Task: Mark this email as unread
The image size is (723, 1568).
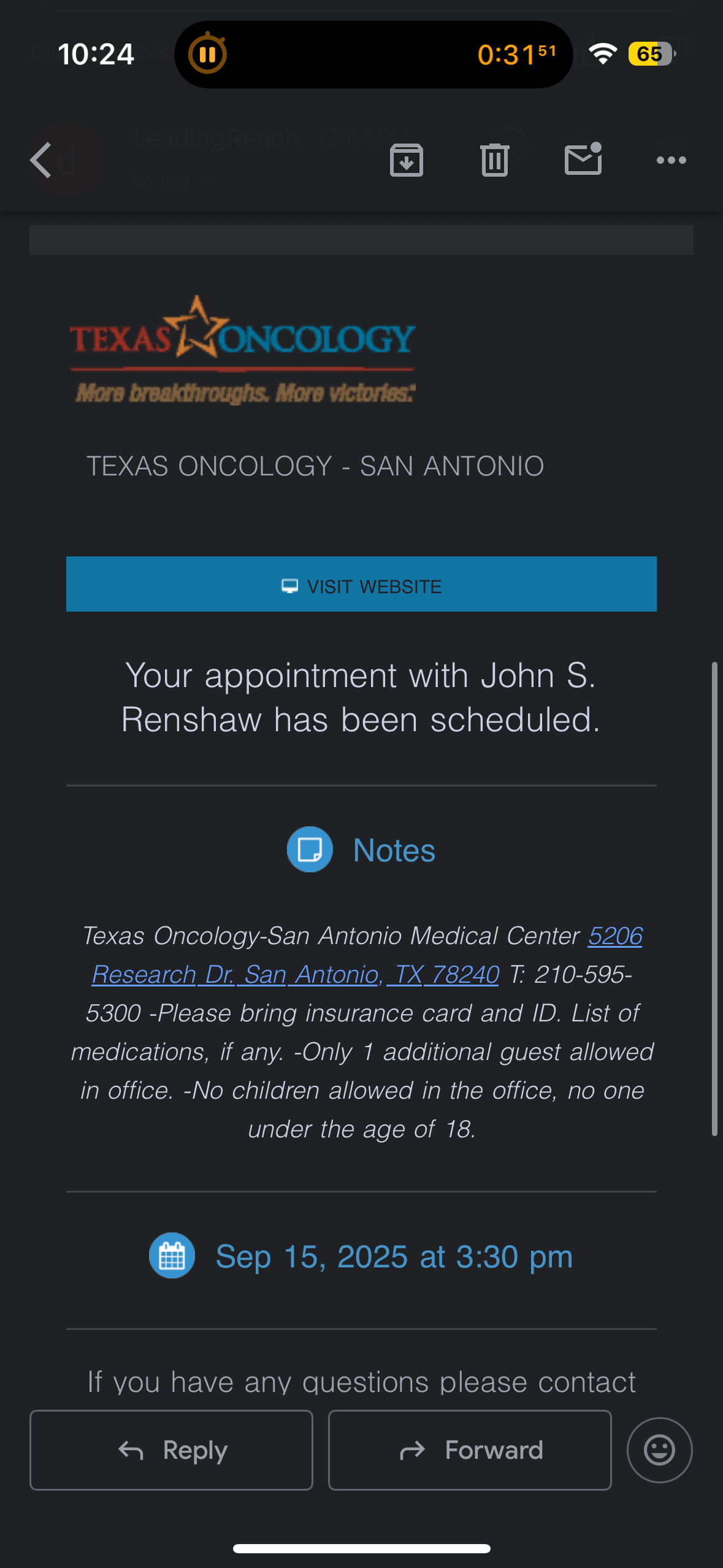Action: [x=583, y=159]
